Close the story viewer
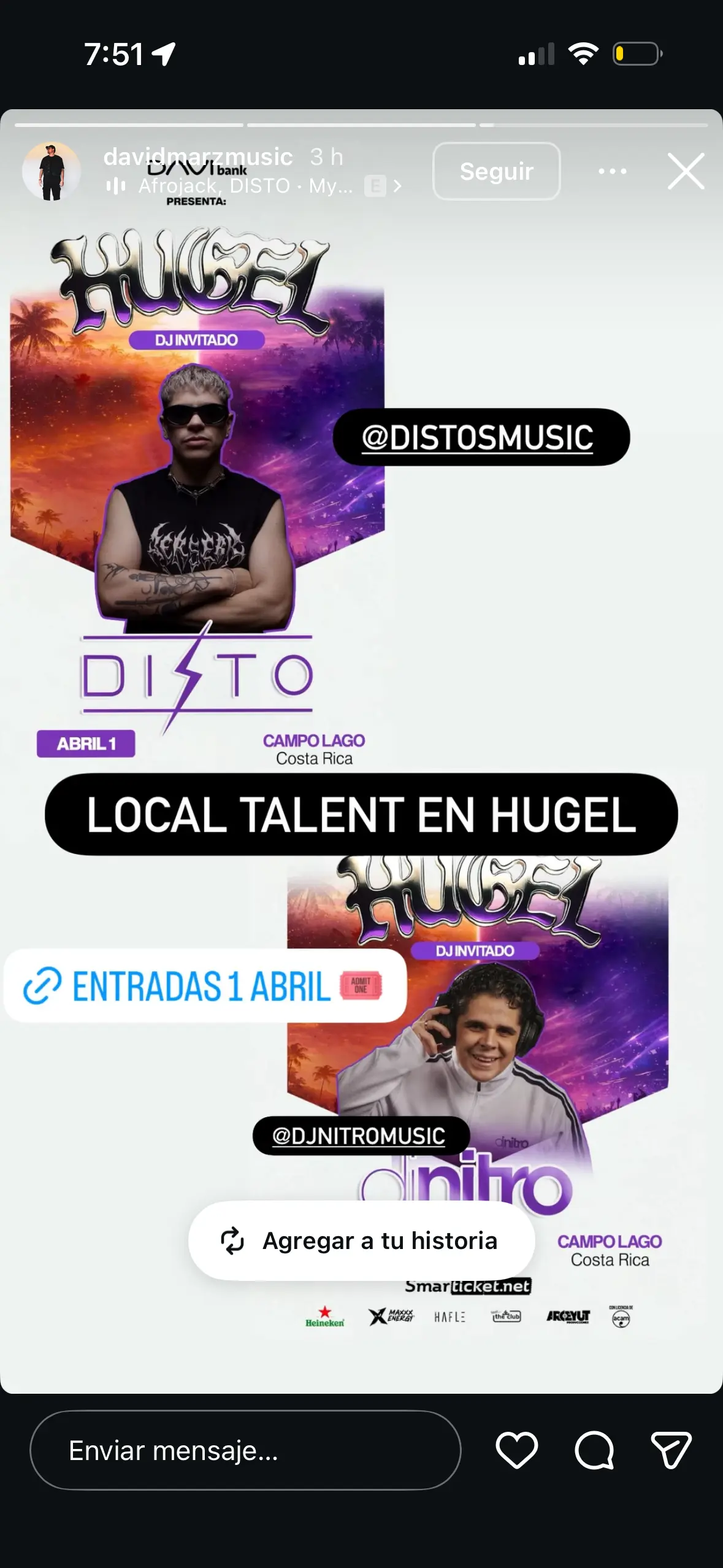 point(686,171)
